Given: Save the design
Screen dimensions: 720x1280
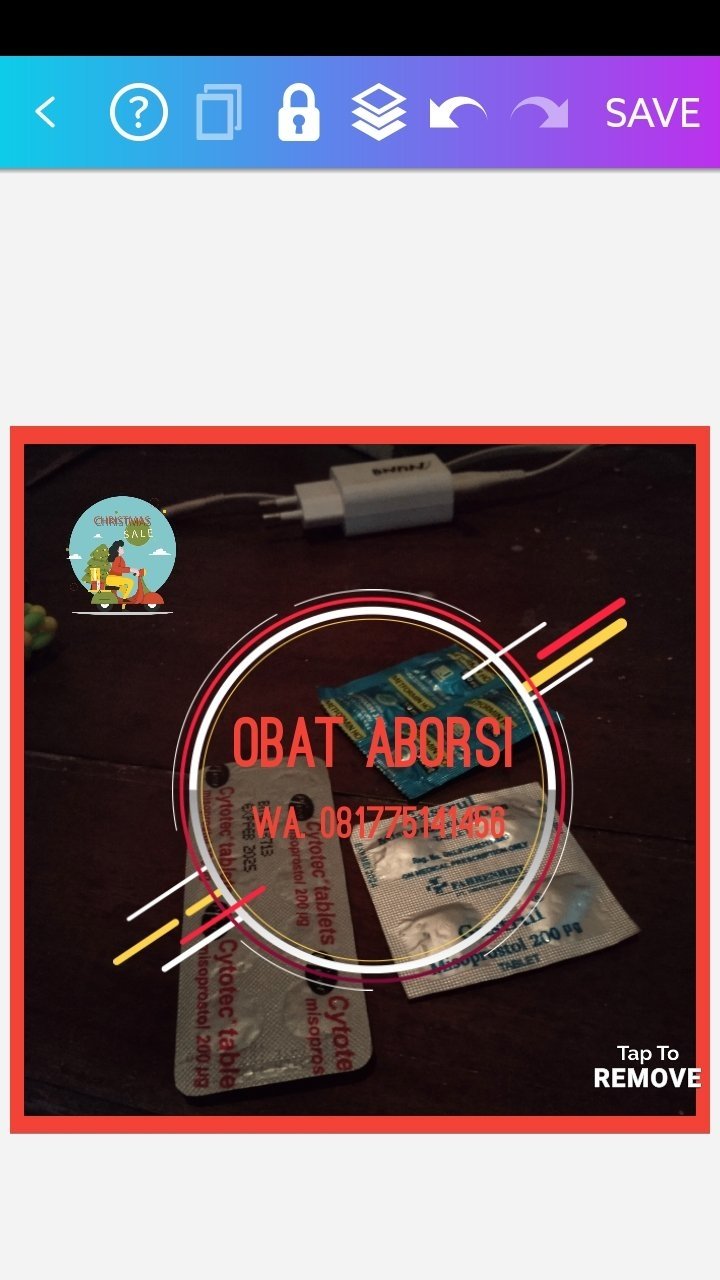Looking at the screenshot, I should coord(652,113).
